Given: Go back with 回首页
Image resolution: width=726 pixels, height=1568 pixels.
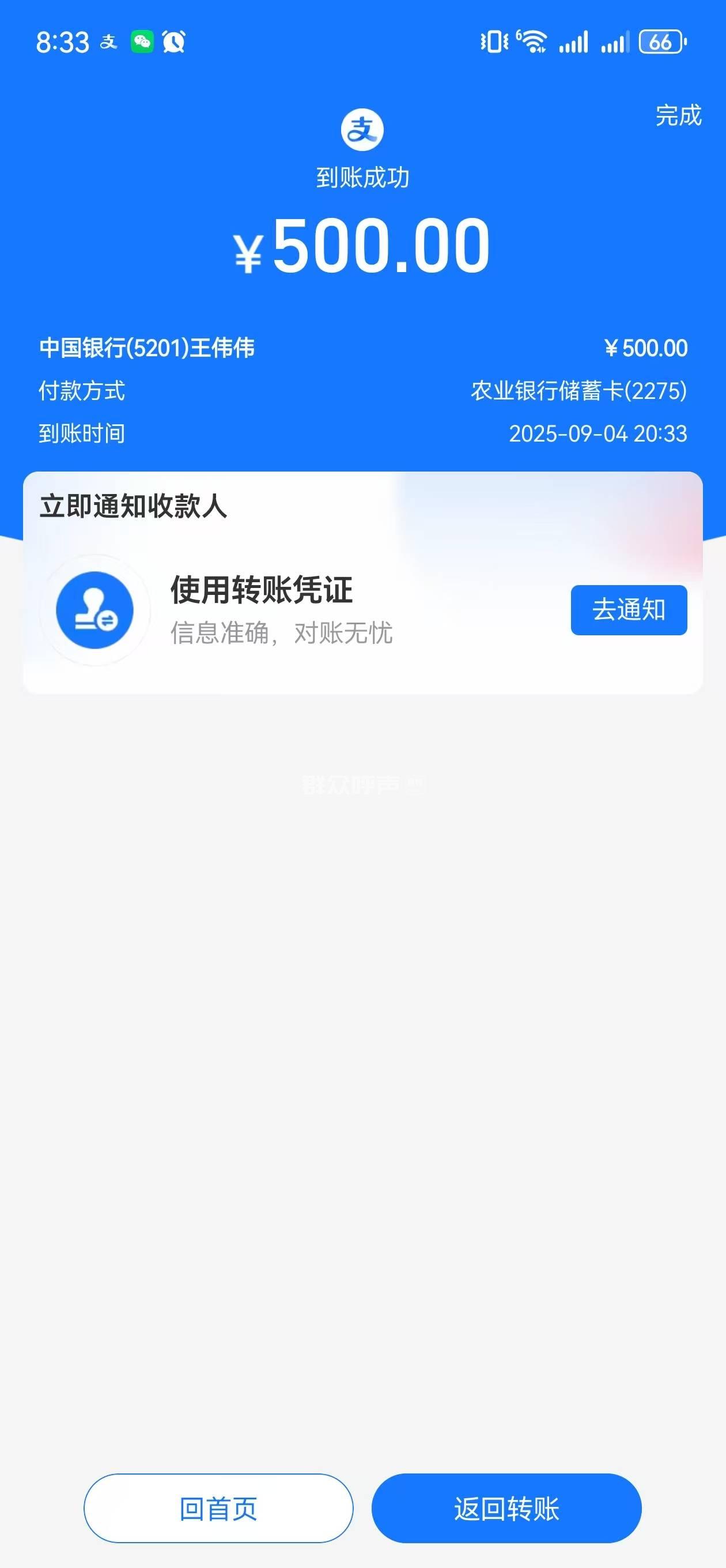Looking at the screenshot, I should tap(218, 1509).
